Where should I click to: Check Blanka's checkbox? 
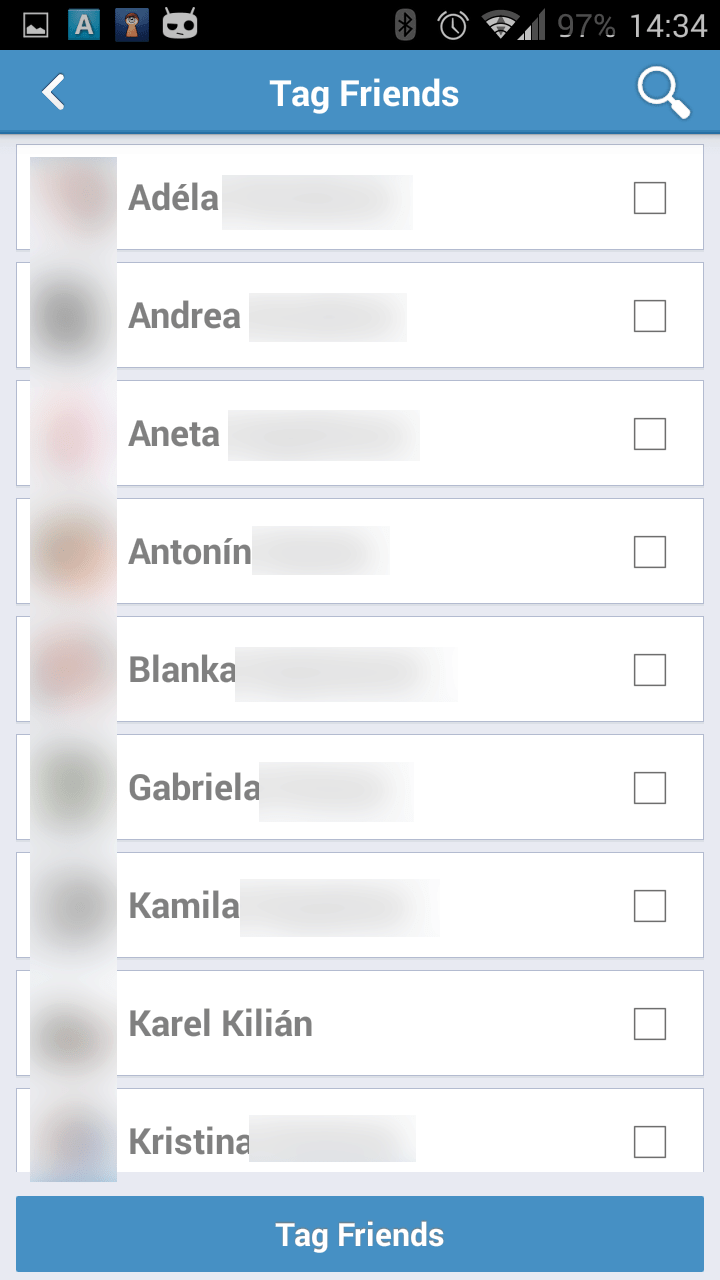click(650, 670)
